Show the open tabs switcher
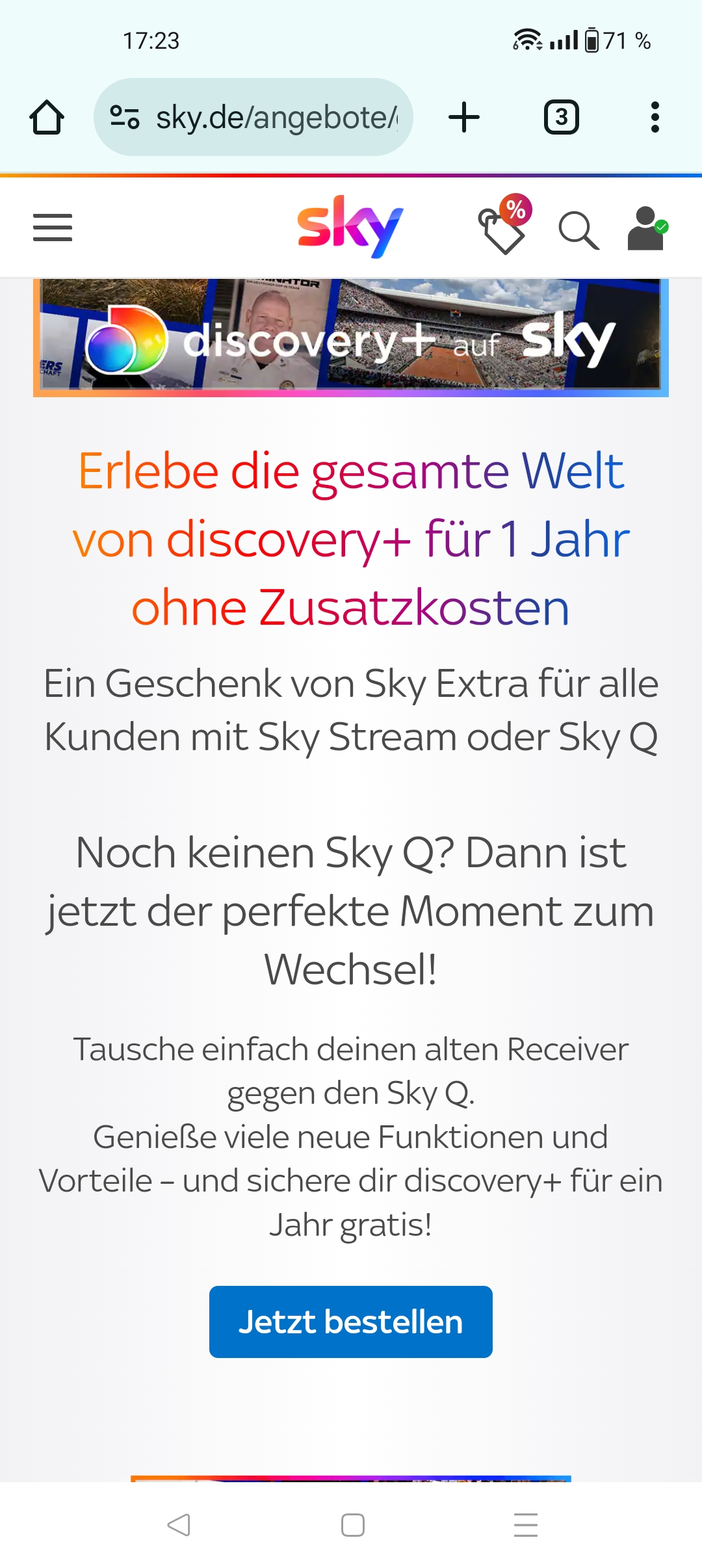702x1568 pixels. pyautogui.click(x=561, y=118)
